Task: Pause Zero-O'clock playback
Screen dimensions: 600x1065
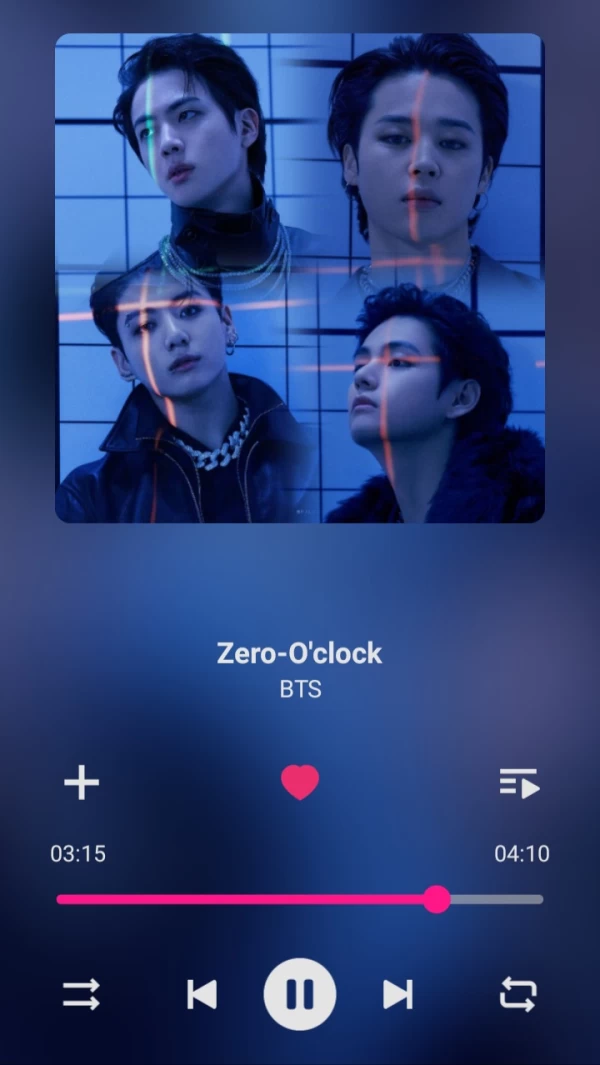Action: point(300,994)
